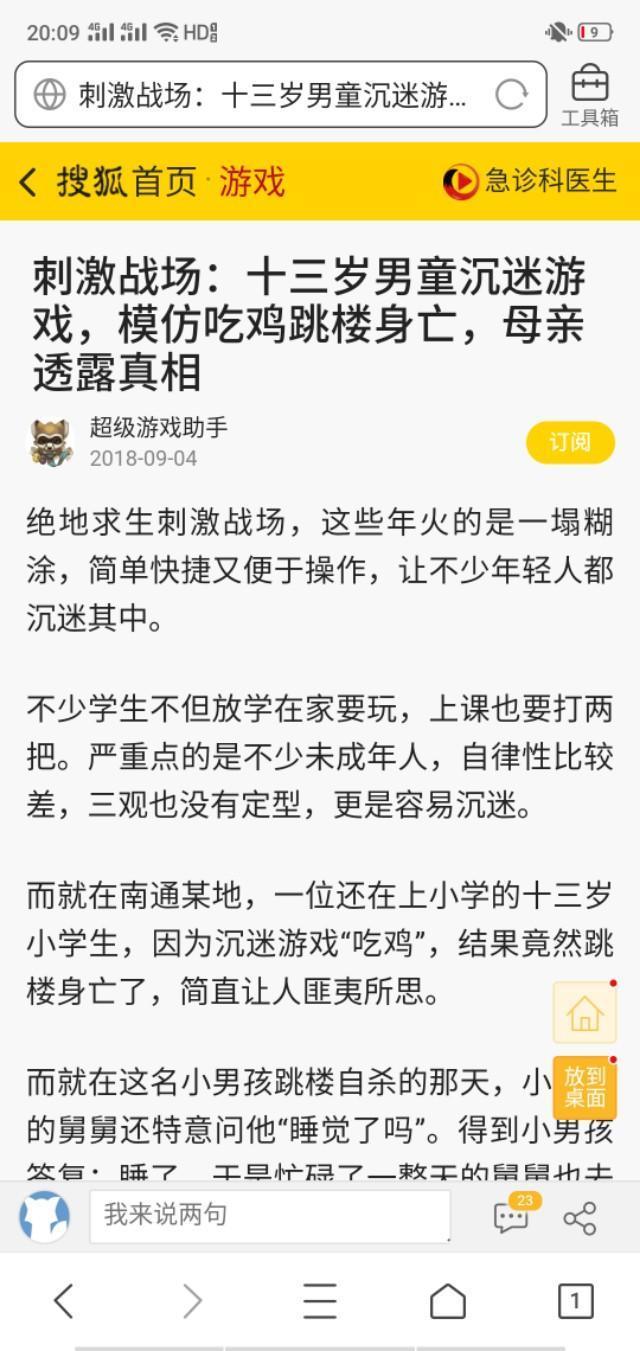Screen dimensions: 640x1351
Task: Tap the address bar showing 刺激战场
Action: (x=270, y=95)
